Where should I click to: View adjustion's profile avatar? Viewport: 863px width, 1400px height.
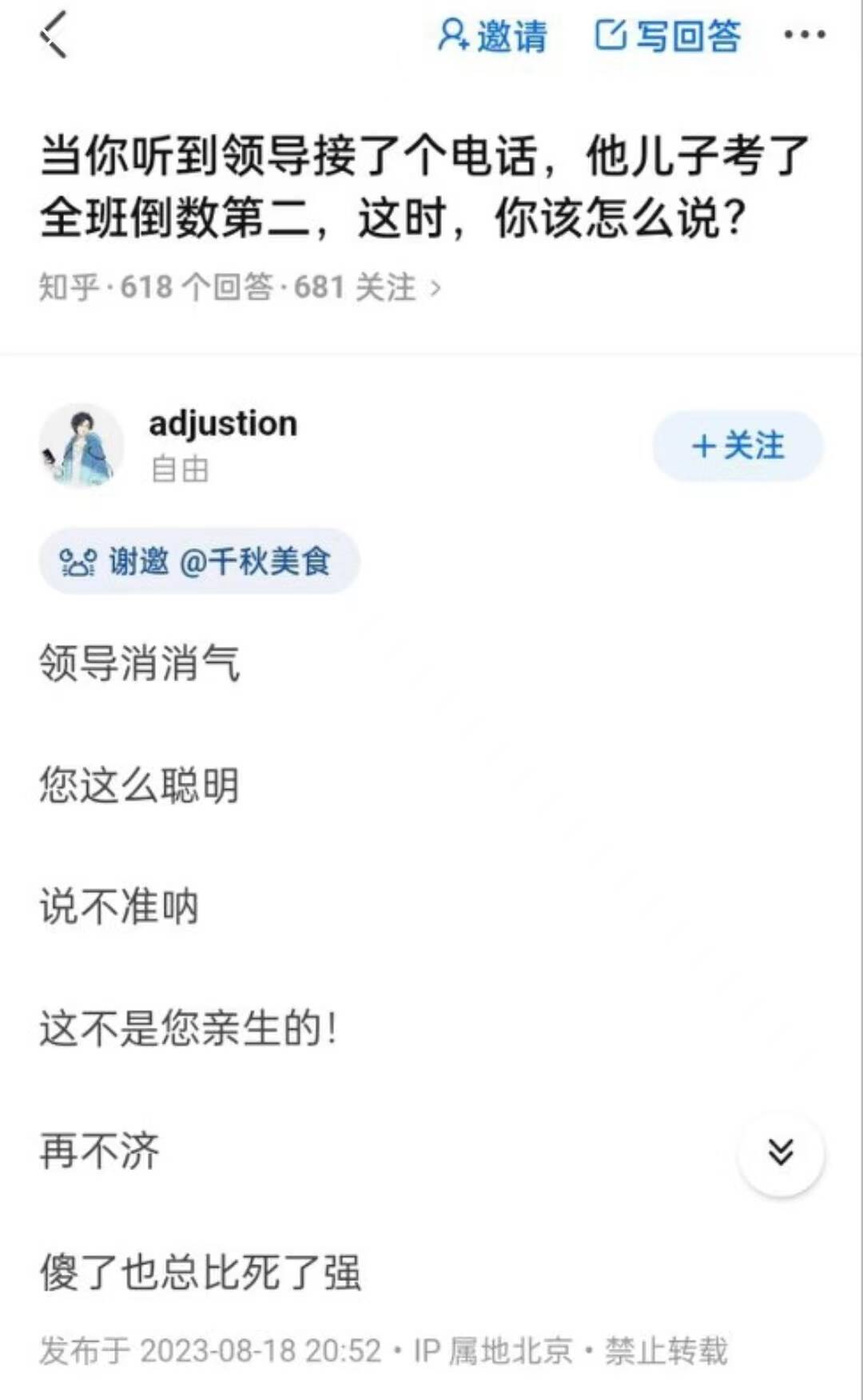[x=81, y=446]
